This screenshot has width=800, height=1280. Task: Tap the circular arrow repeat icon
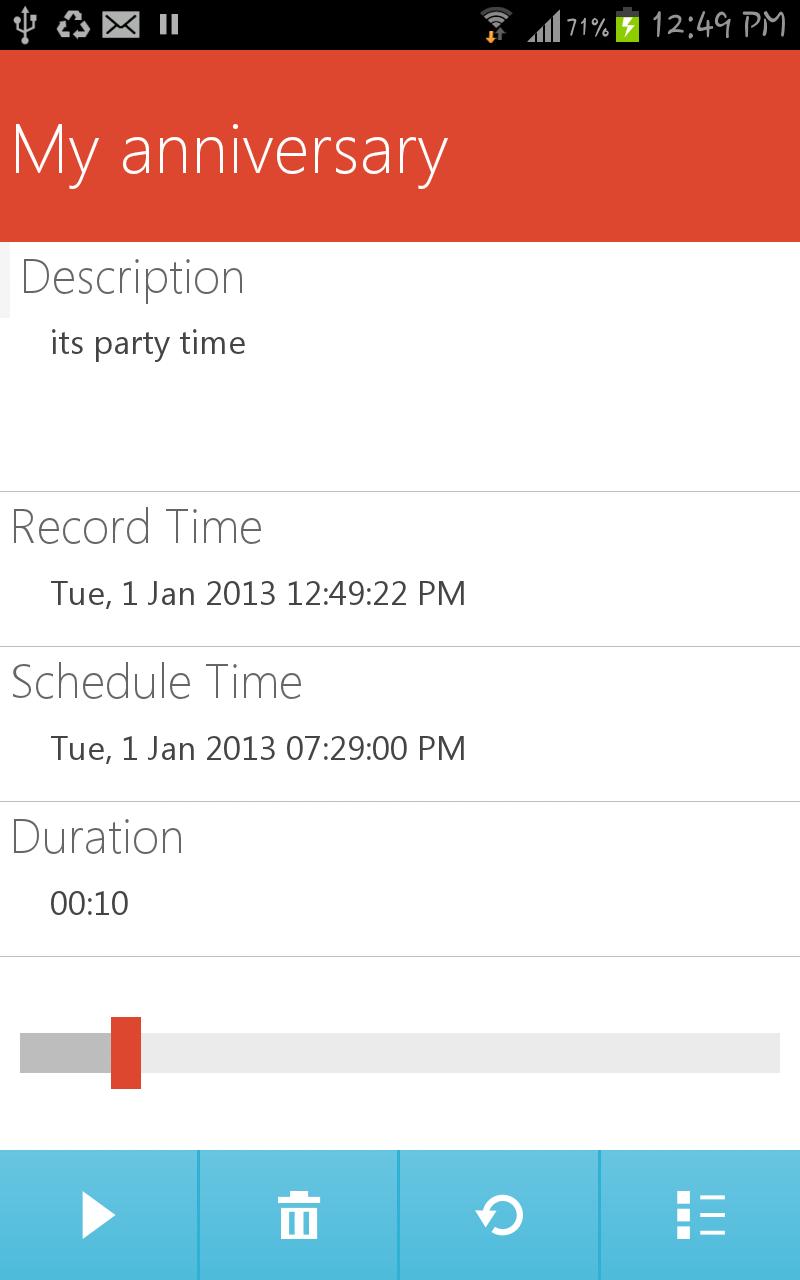tap(499, 1216)
